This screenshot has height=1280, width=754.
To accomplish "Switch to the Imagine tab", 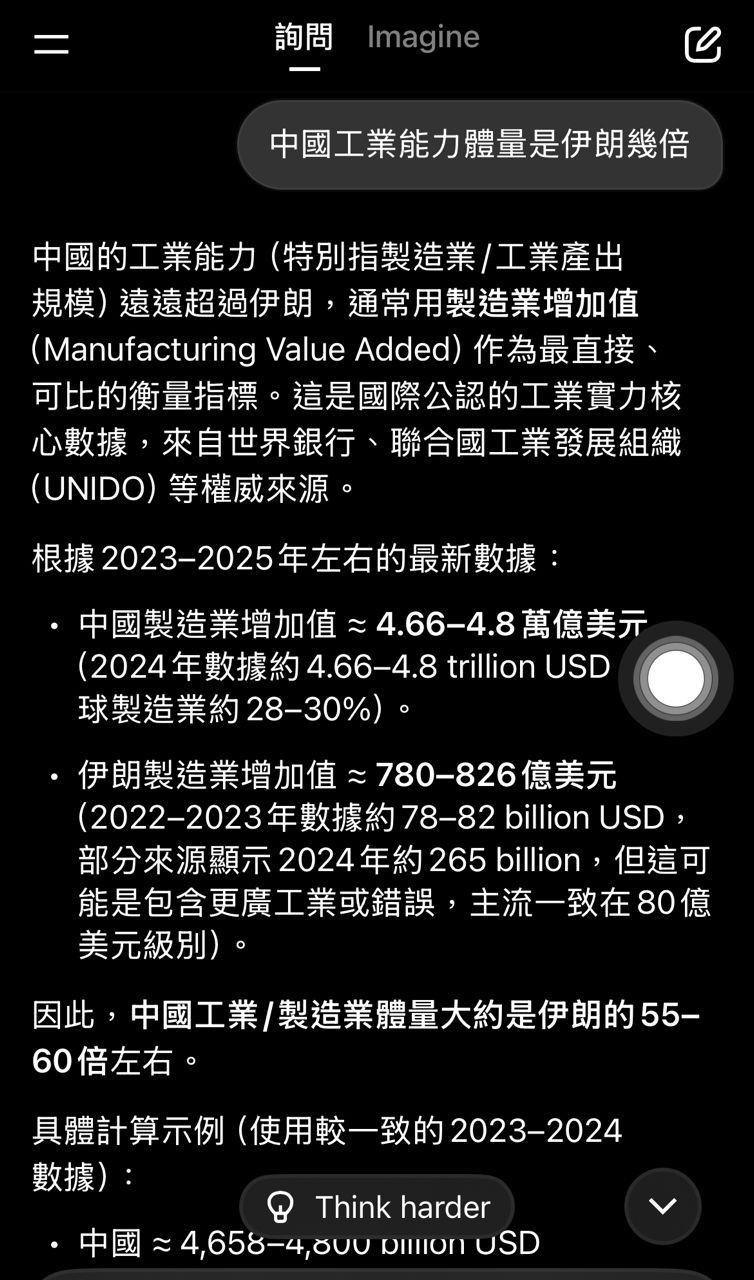I will [x=423, y=38].
